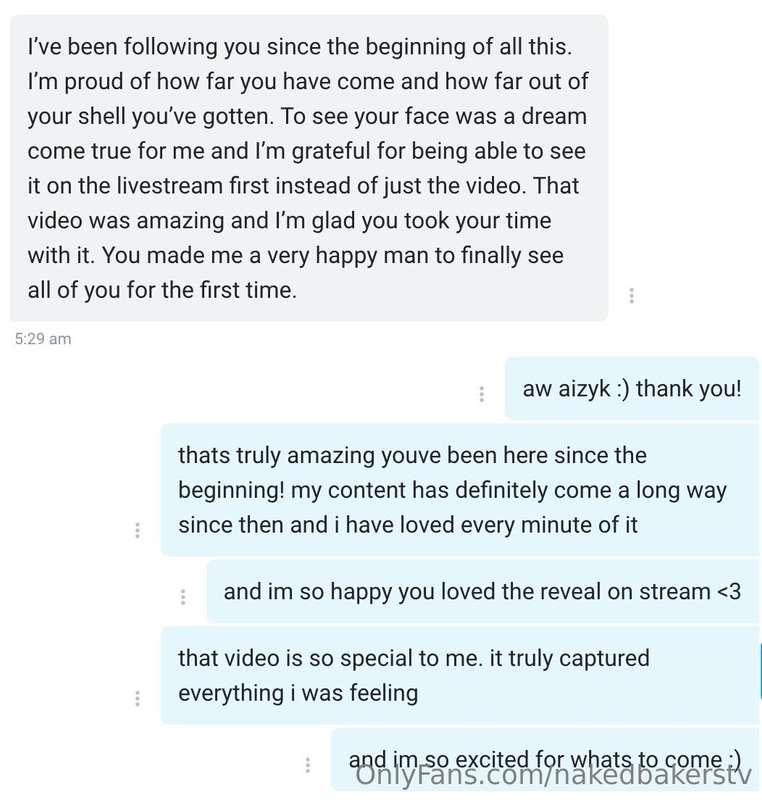Open options for 'reveal on stream' message
Viewport: 762px width, 800px height.
click(183, 597)
